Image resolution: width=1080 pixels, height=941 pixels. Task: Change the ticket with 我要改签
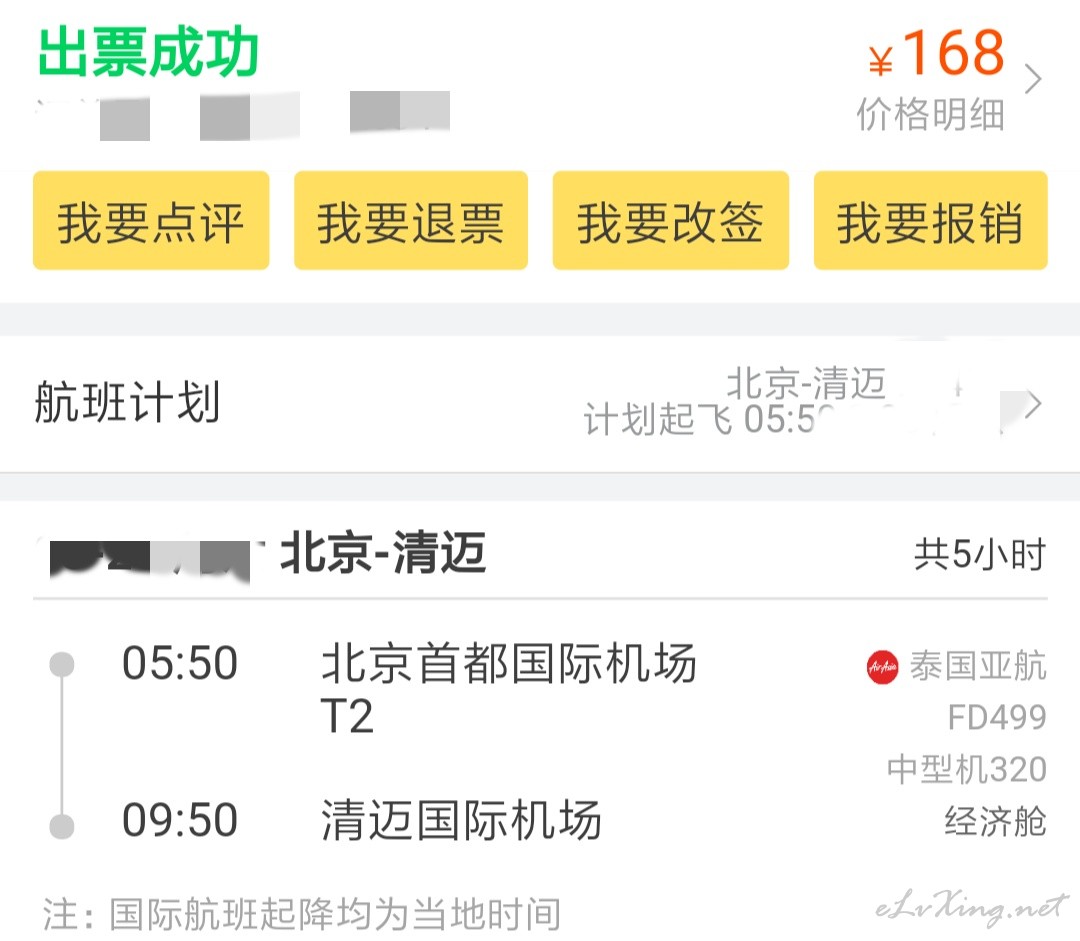pyautogui.click(x=671, y=221)
